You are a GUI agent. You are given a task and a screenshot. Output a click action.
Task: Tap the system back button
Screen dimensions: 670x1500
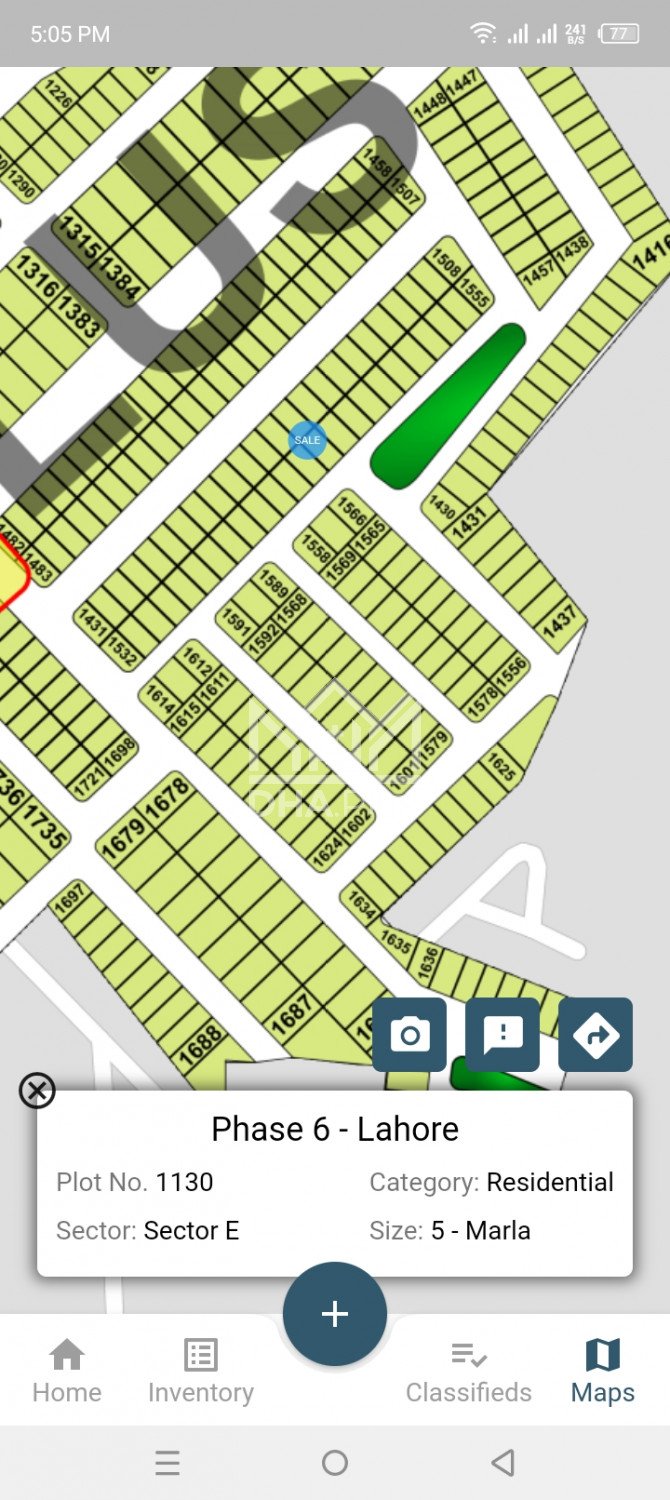[503, 1464]
